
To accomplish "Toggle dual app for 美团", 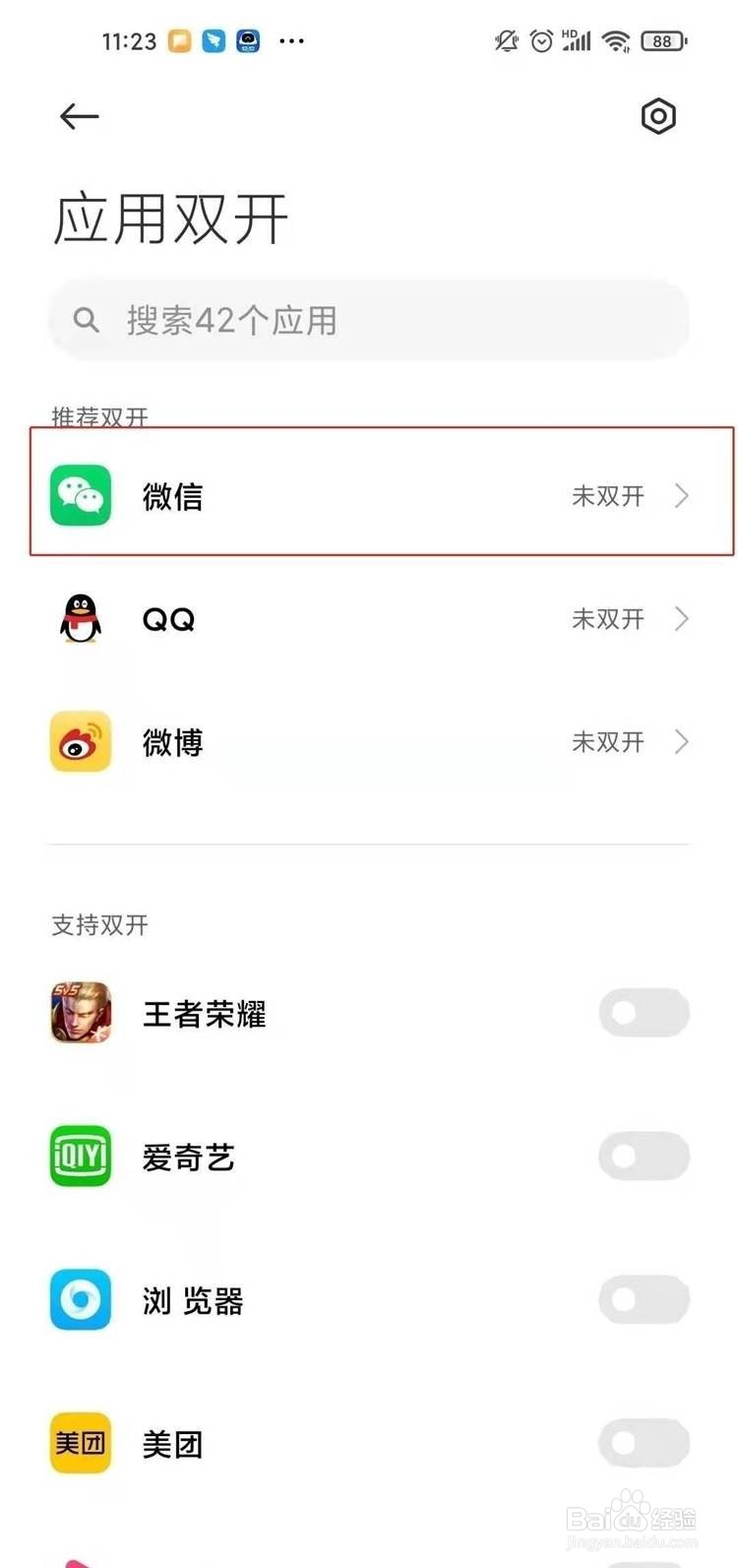I will click(x=644, y=1442).
